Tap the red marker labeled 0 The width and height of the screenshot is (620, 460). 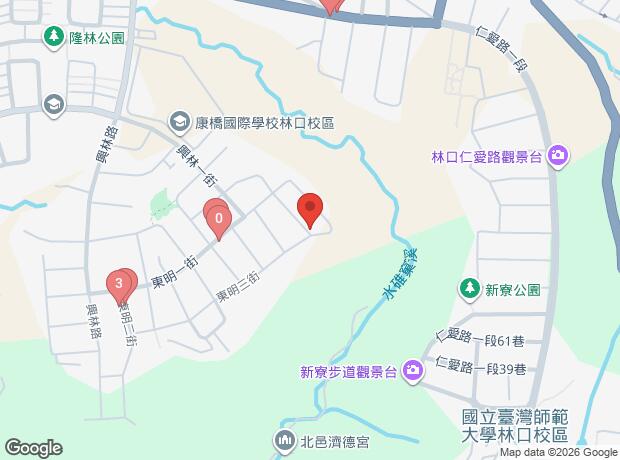(x=218, y=221)
